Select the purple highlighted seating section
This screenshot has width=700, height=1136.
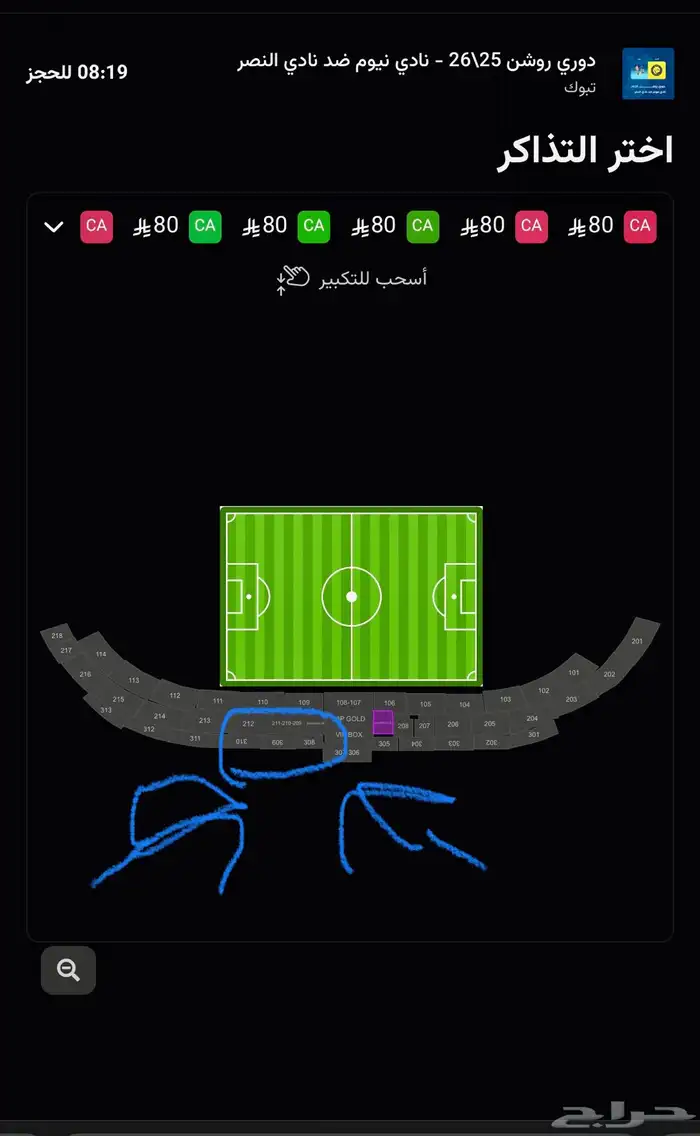tap(383, 722)
